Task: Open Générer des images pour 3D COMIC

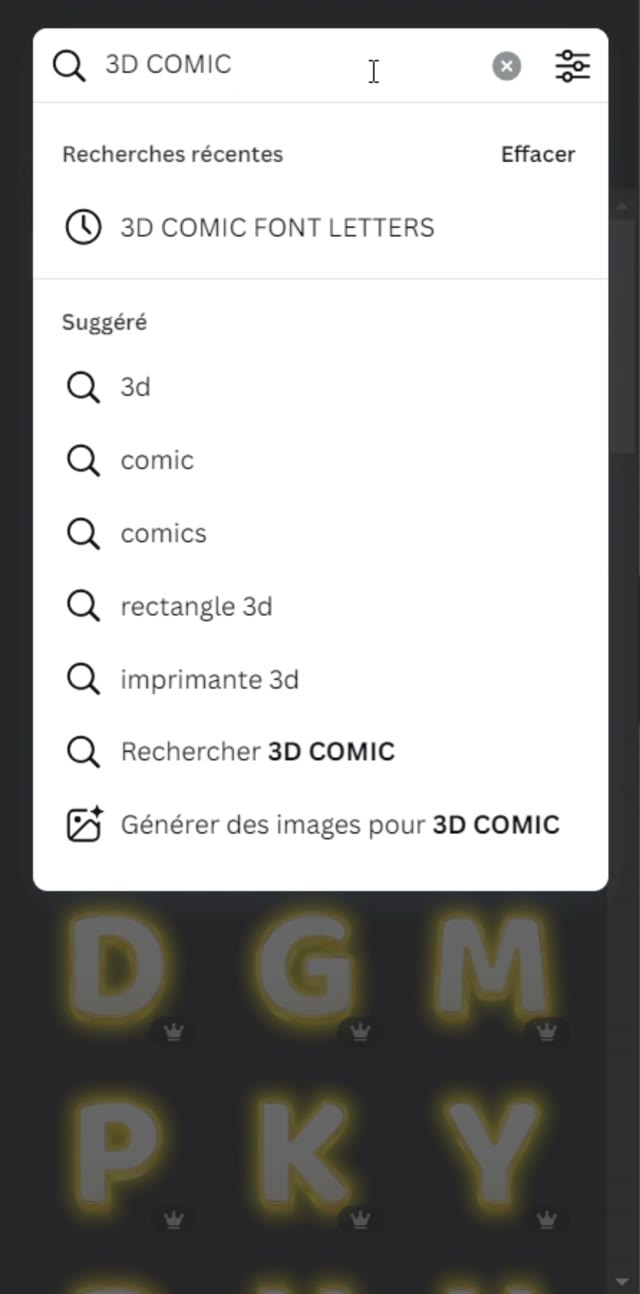Action: 339,825
